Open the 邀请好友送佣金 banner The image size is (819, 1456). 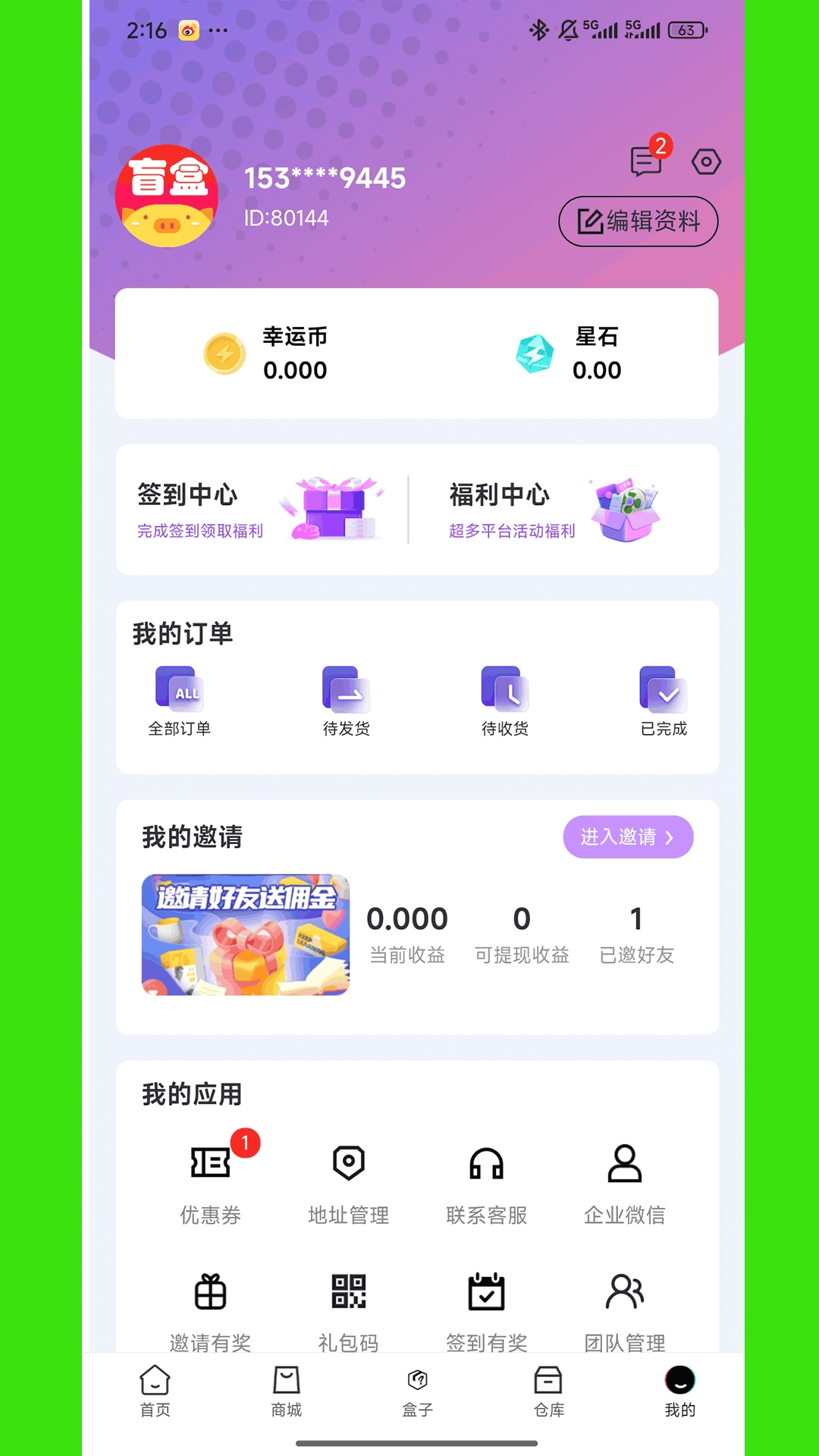[246, 934]
